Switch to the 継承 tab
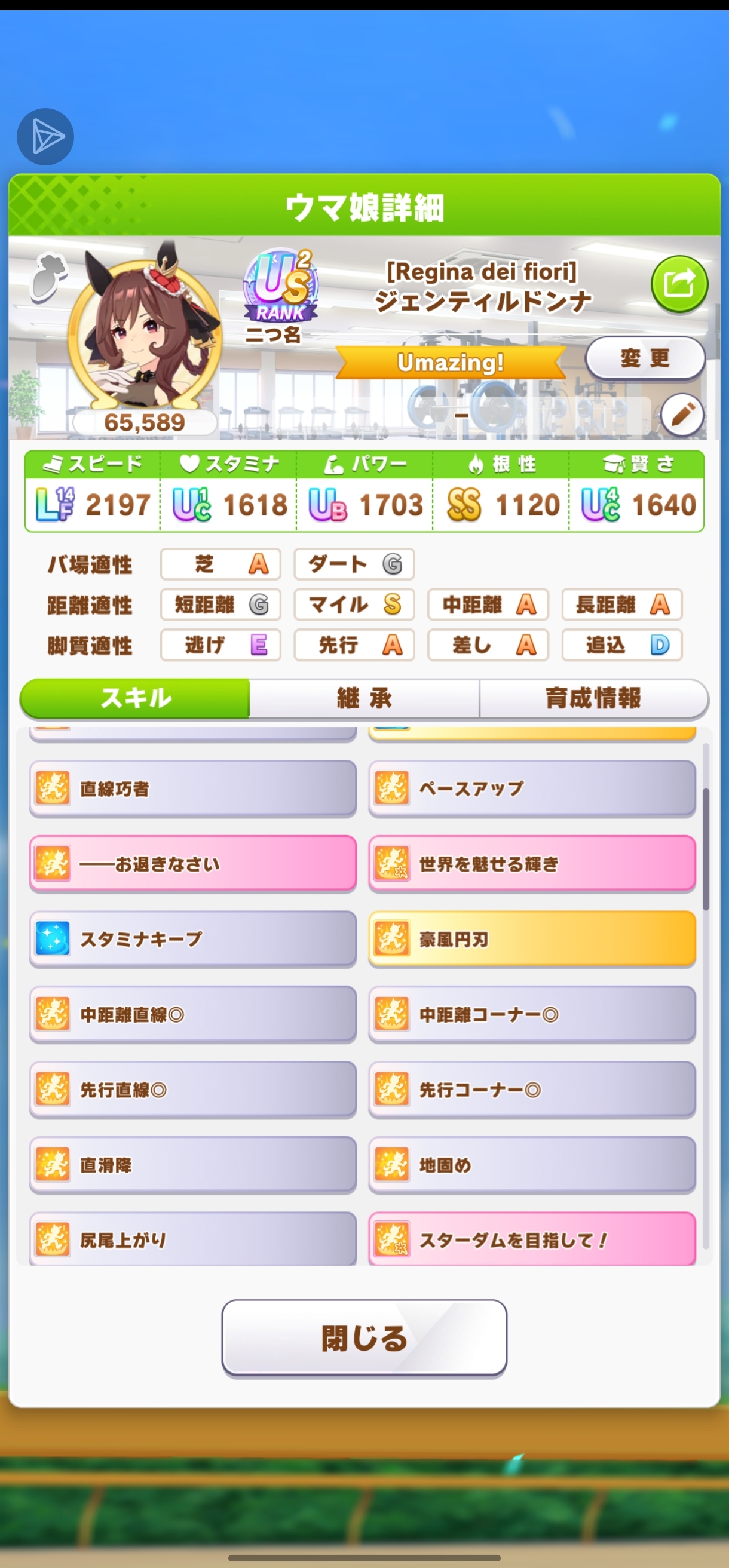Image resolution: width=729 pixels, height=1568 pixels. (x=364, y=698)
